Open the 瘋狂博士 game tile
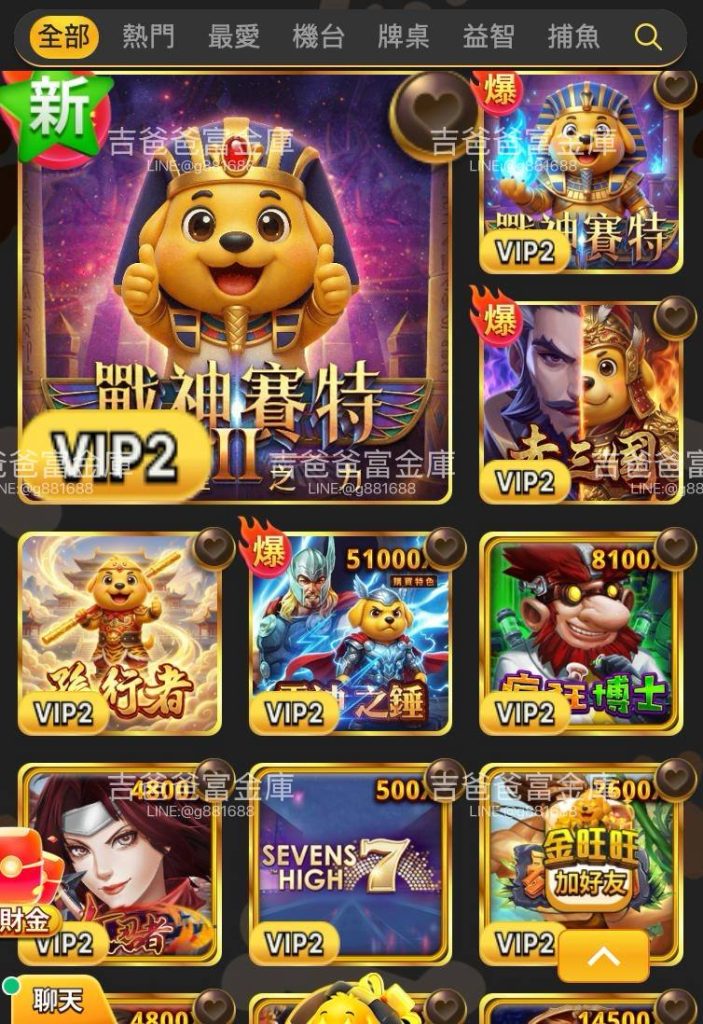This screenshot has height=1024, width=703. pos(581,633)
